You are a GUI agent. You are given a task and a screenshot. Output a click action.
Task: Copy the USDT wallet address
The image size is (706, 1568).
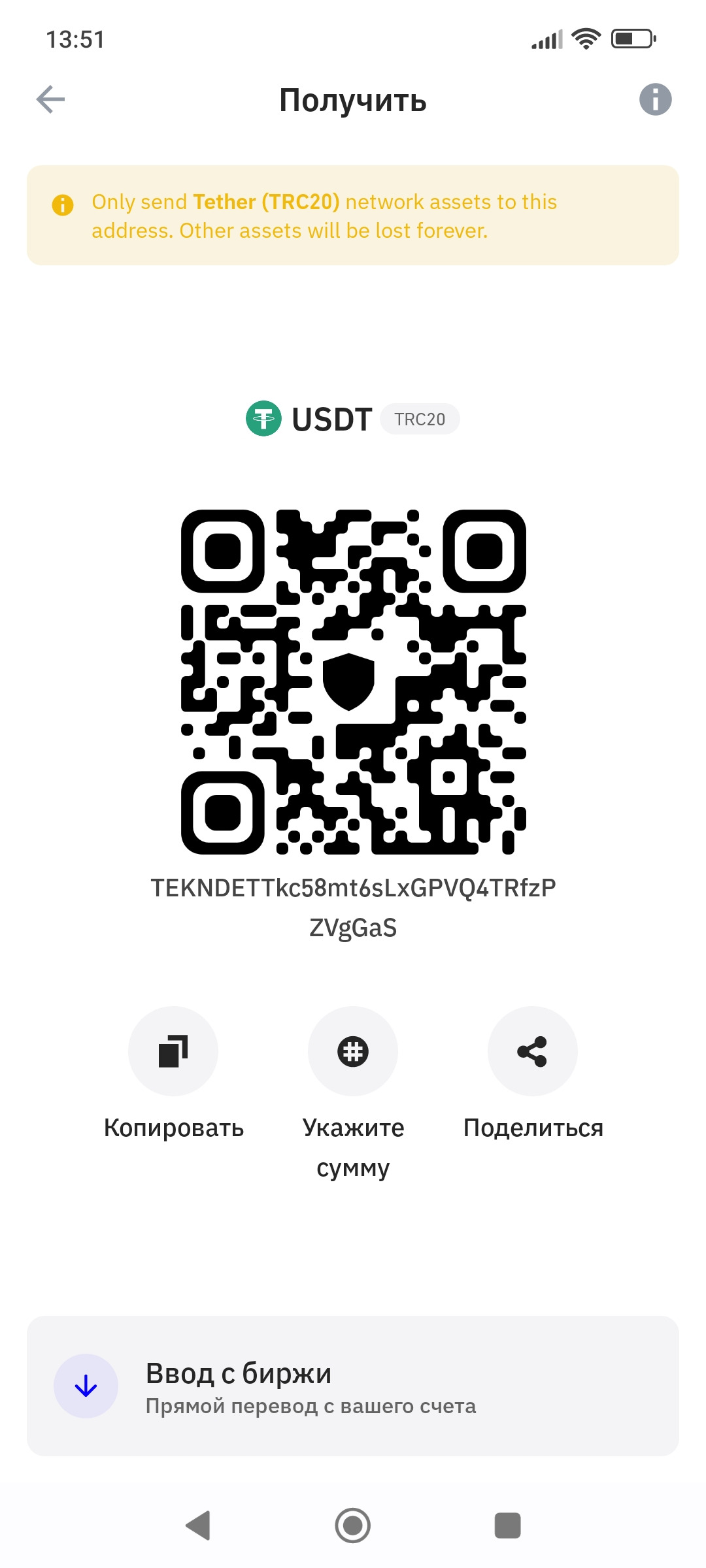(173, 1051)
